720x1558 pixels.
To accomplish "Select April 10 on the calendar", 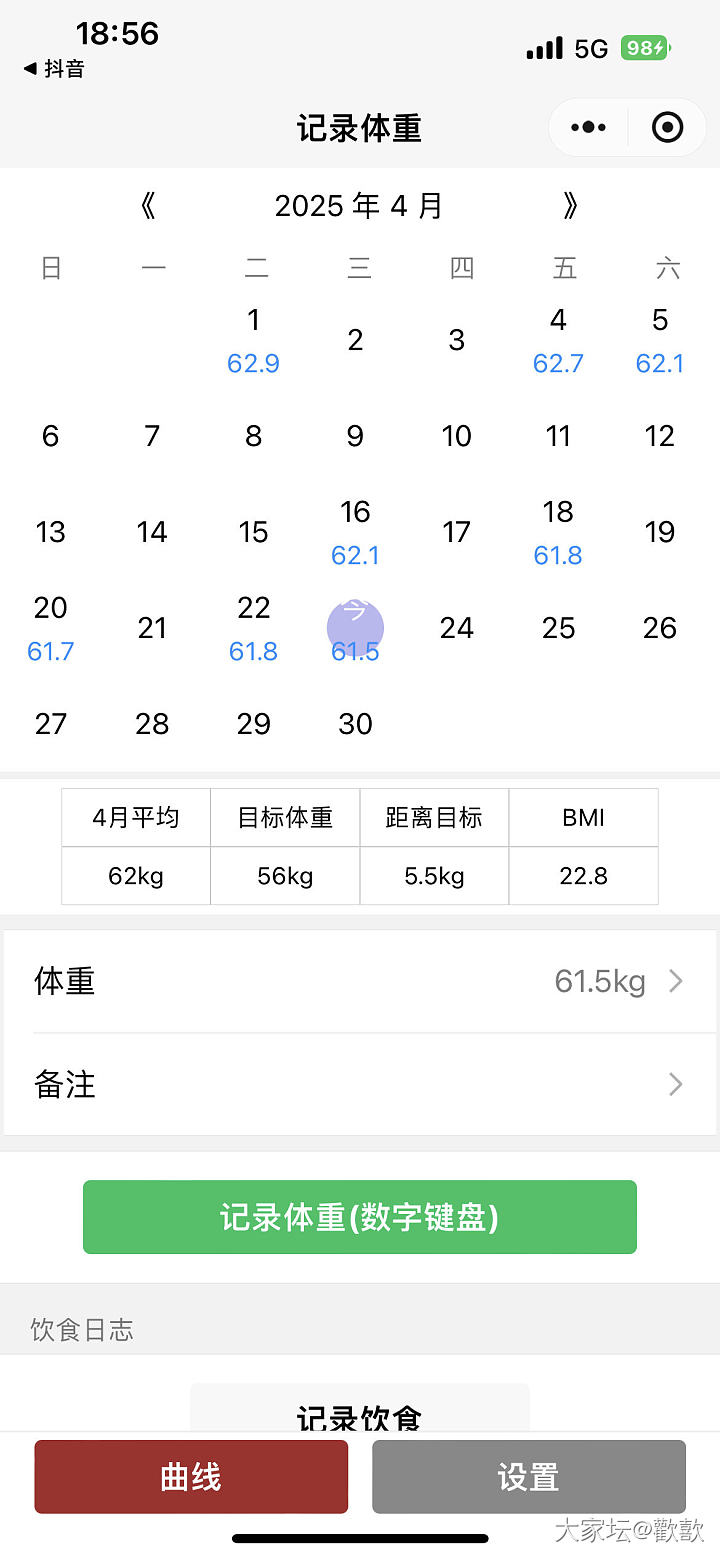I will (457, 436).
